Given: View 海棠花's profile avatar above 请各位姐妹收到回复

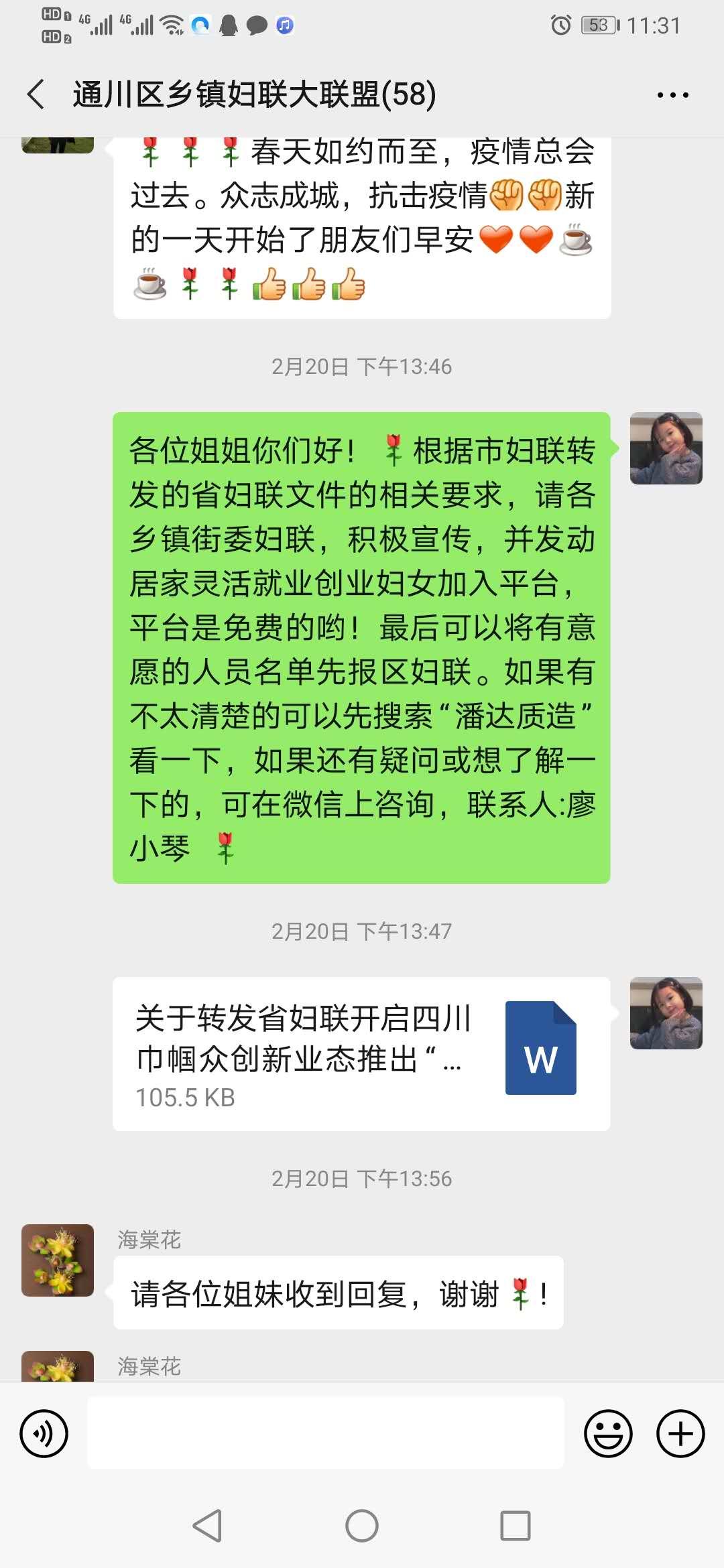Looking at the screenshot, I should [x=58, y=1260].
